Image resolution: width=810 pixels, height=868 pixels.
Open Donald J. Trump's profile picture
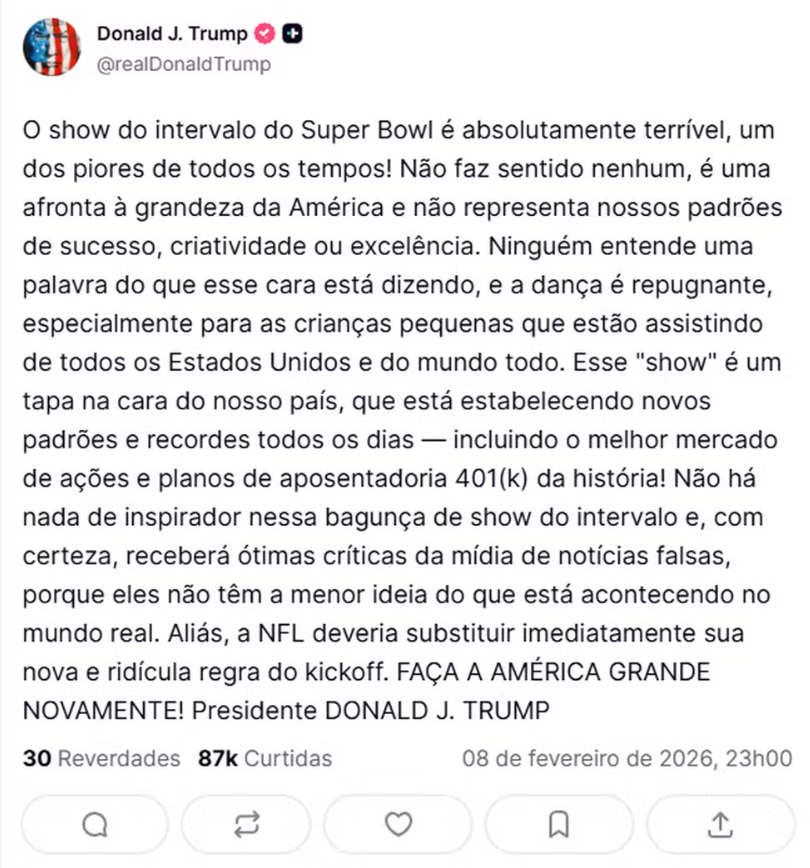coord(50,47)
